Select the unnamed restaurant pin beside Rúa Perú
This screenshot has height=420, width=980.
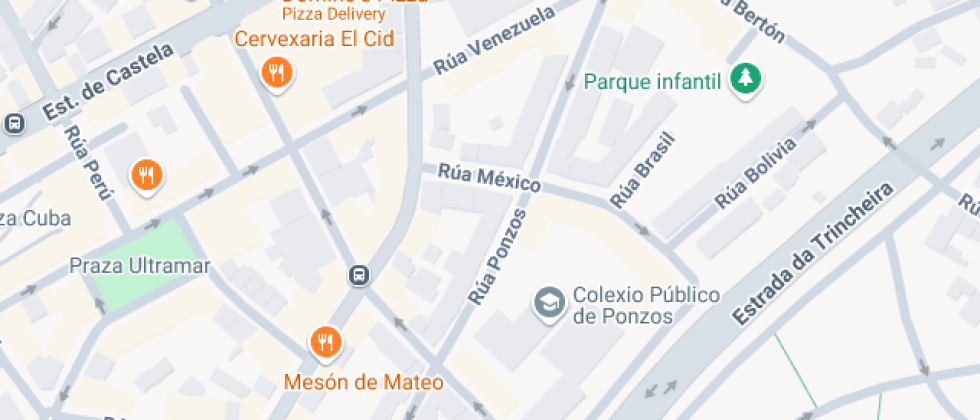[147, 176]
